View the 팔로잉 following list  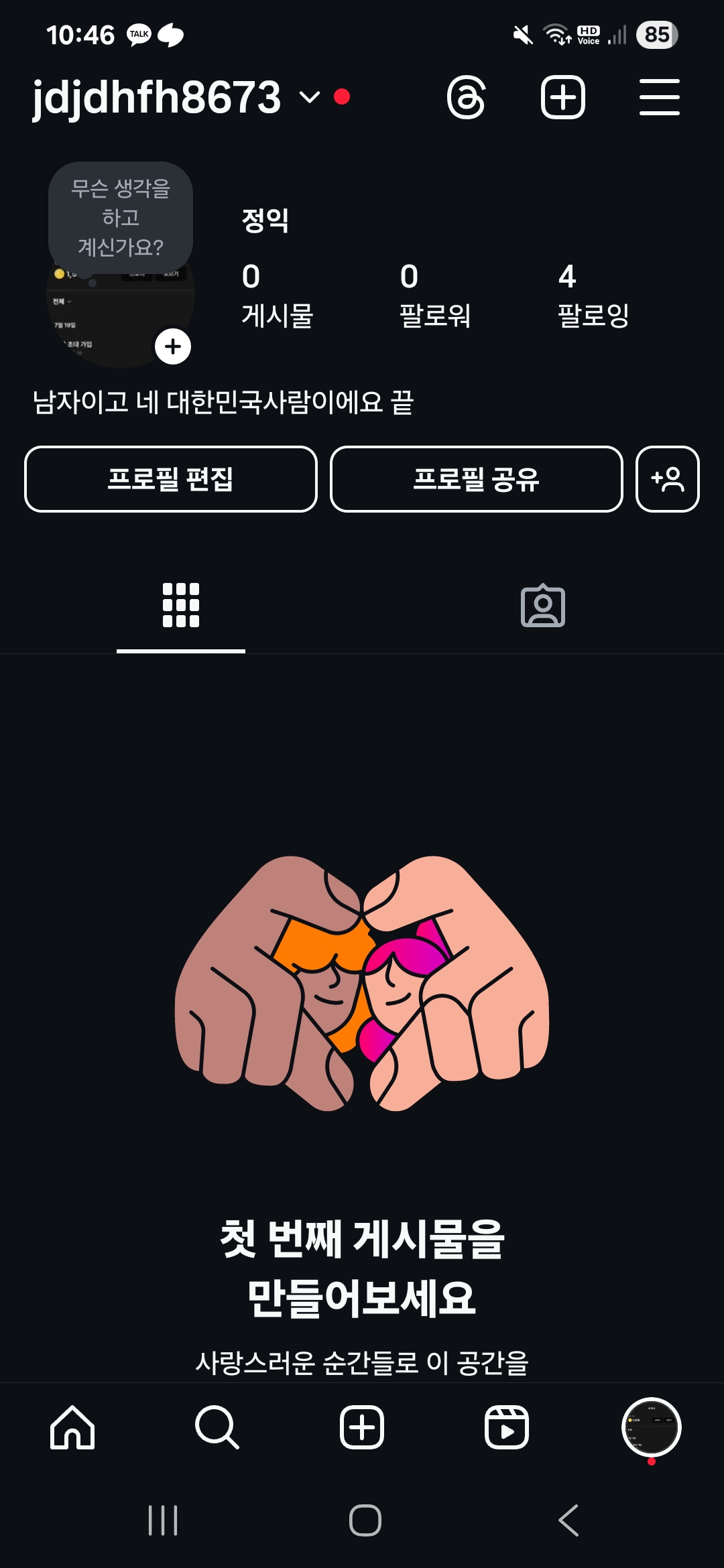coord(593,295)
